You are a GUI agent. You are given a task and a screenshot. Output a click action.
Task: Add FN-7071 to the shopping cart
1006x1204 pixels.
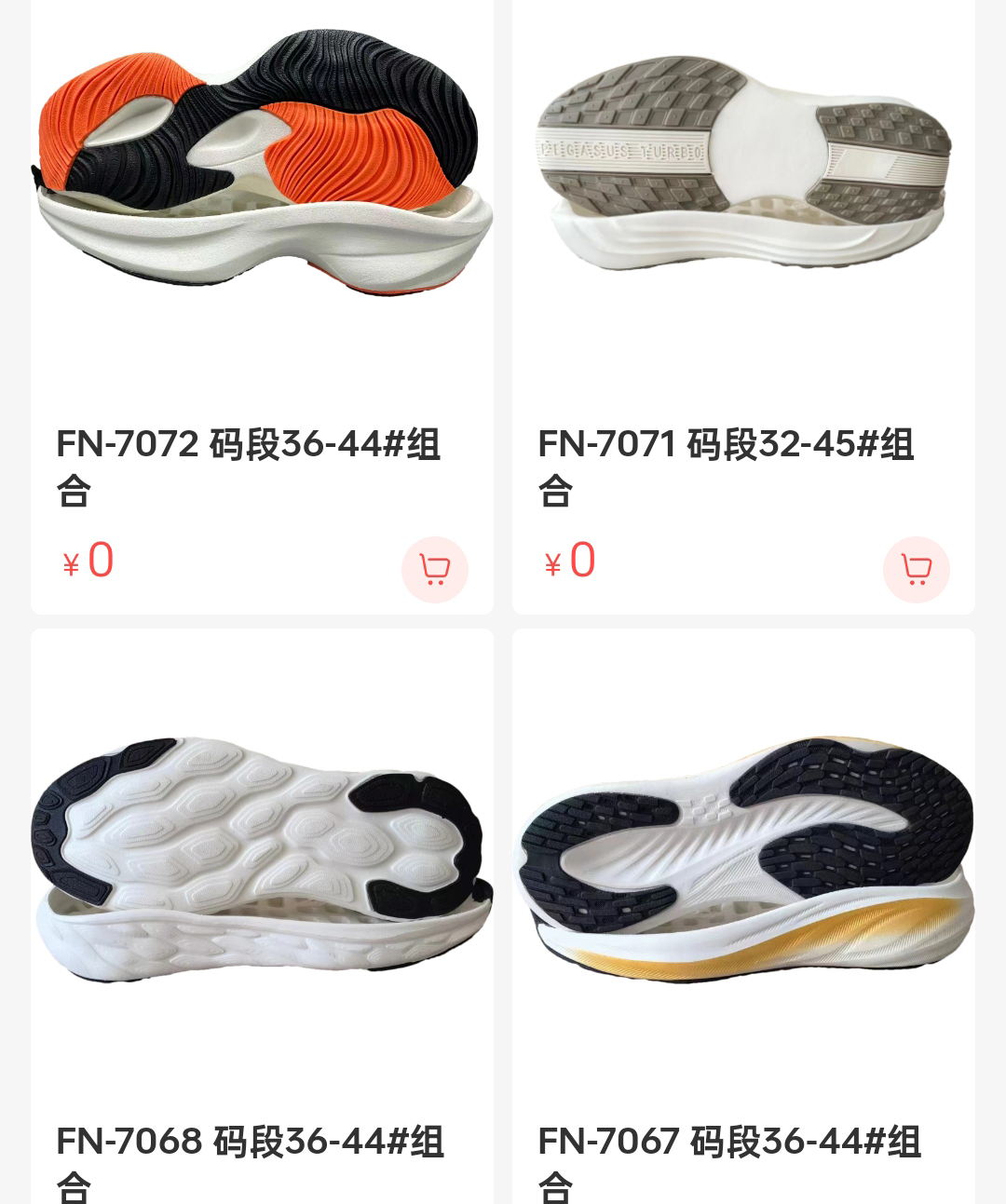point(916,569)
